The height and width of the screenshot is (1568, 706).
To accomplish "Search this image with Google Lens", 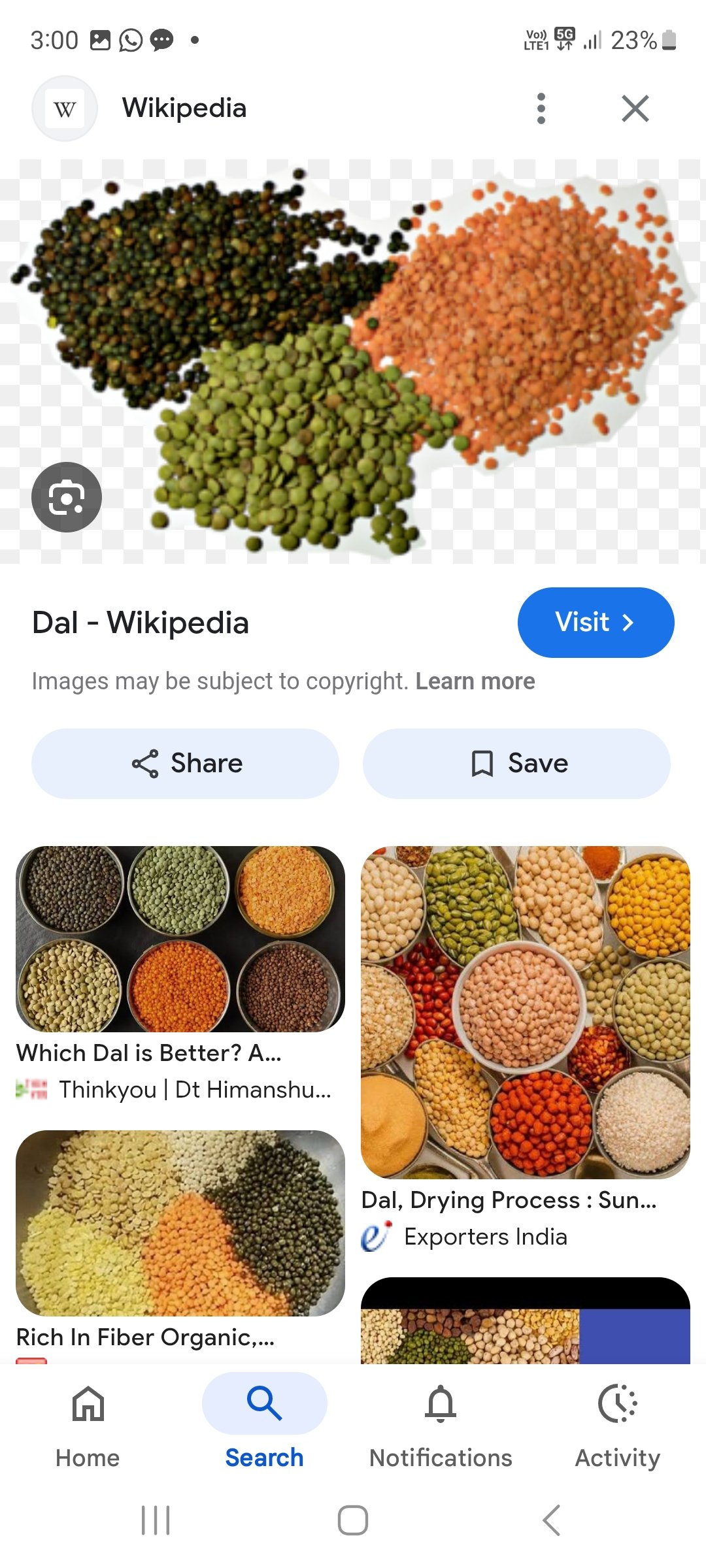I will point(67,497).
